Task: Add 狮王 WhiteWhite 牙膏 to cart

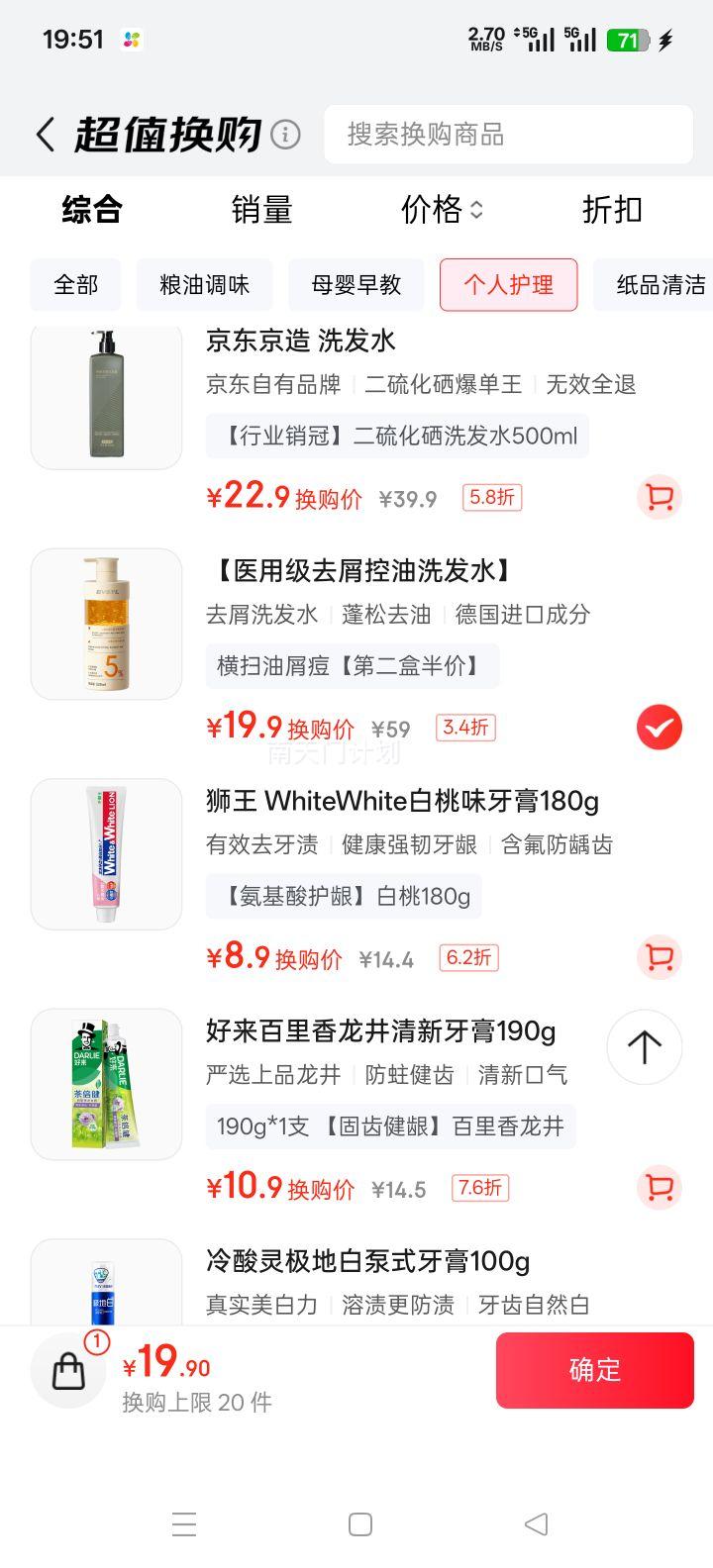Action: point(659,957)
